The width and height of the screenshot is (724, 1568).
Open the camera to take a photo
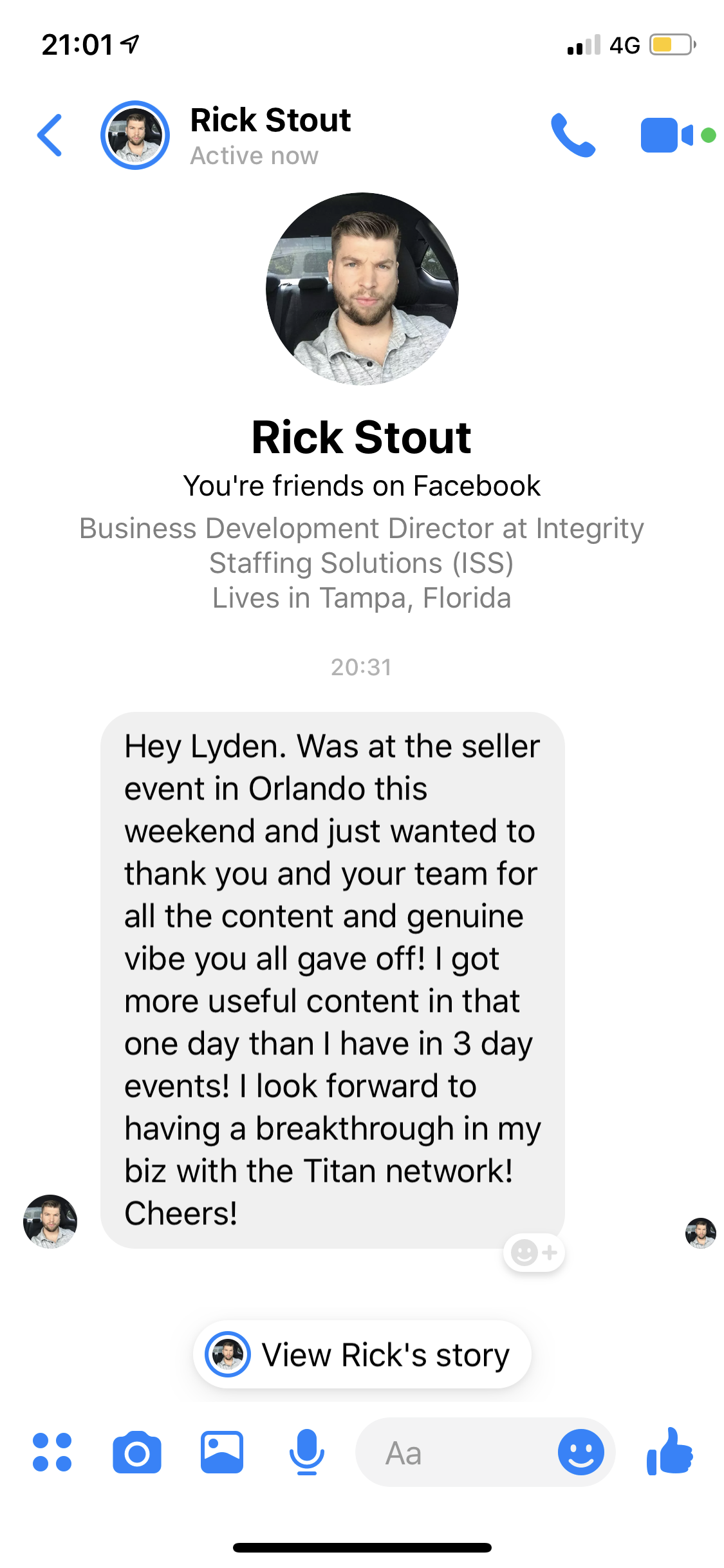coord(136,1452)
